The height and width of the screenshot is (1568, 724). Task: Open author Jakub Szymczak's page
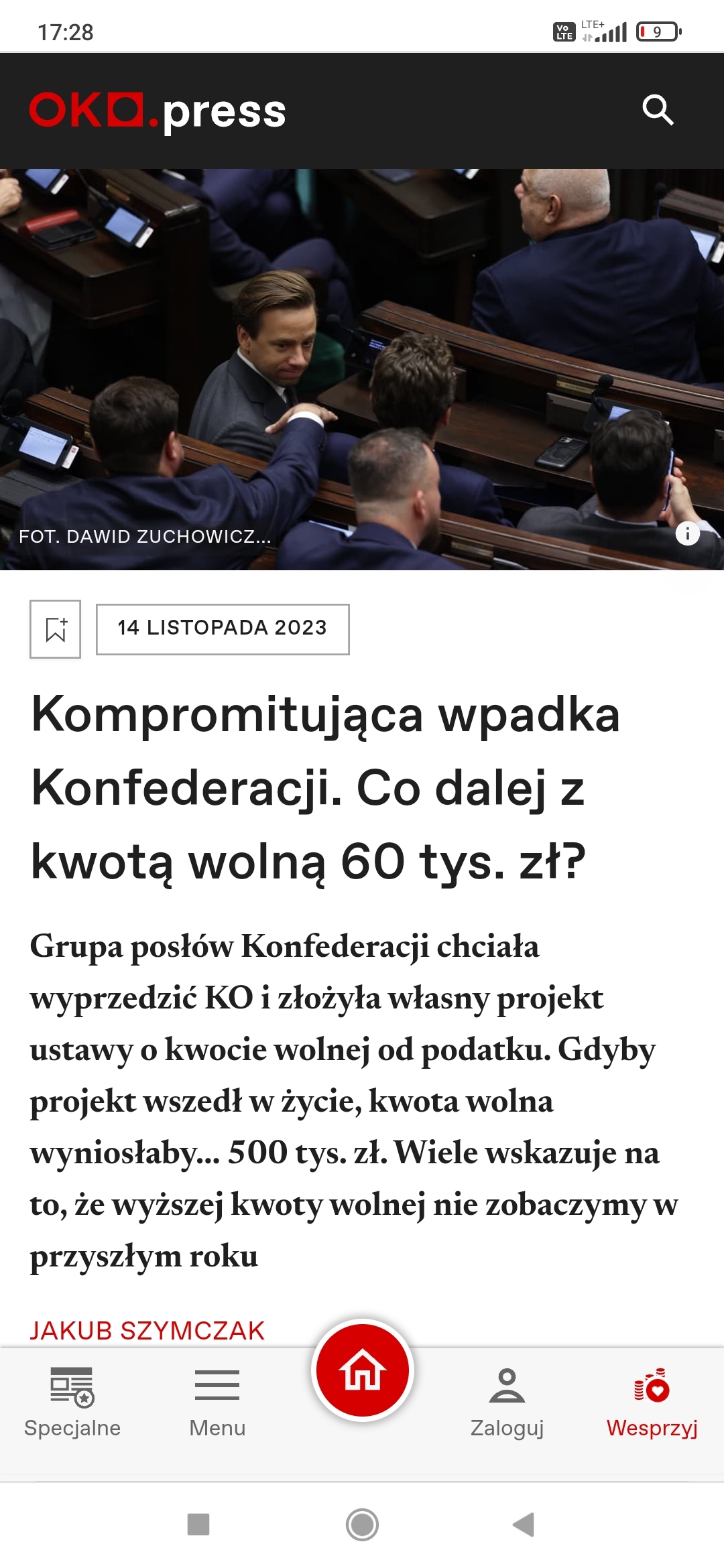147,1330
